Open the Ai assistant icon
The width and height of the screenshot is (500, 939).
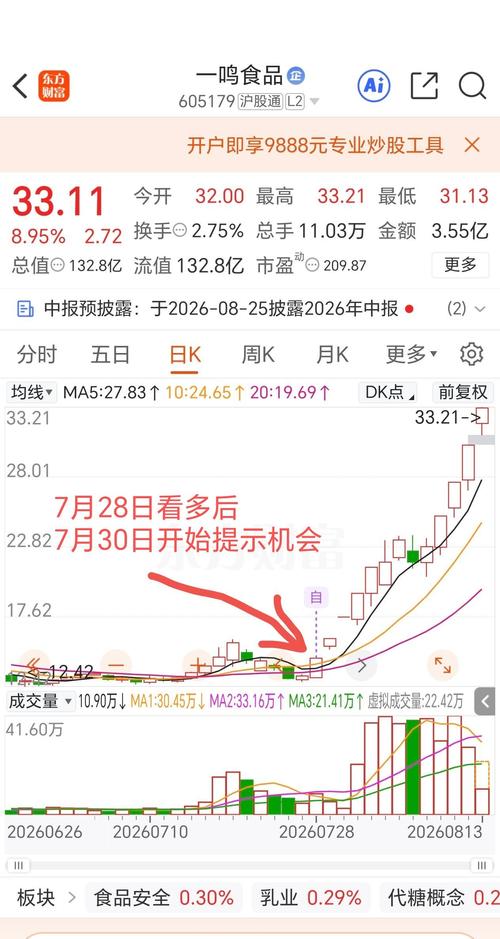point(374,86)
